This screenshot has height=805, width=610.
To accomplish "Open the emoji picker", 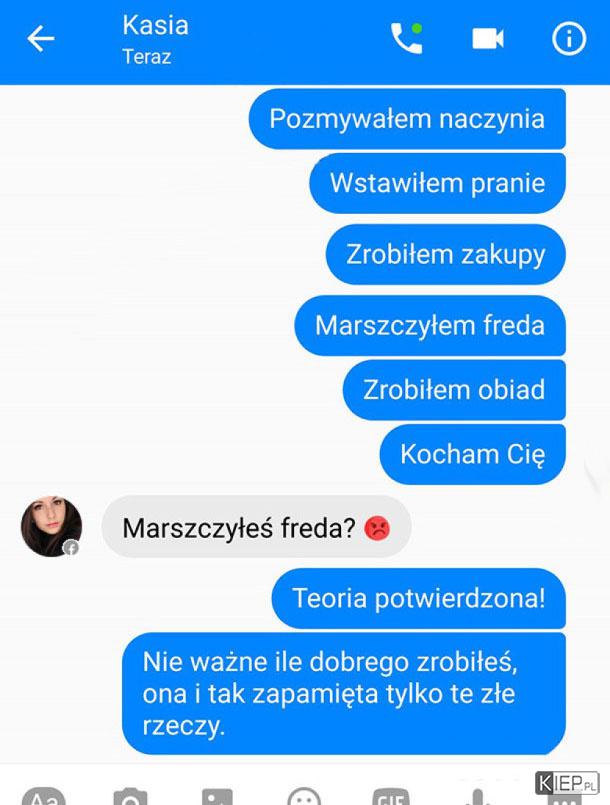I will (304, 797).
